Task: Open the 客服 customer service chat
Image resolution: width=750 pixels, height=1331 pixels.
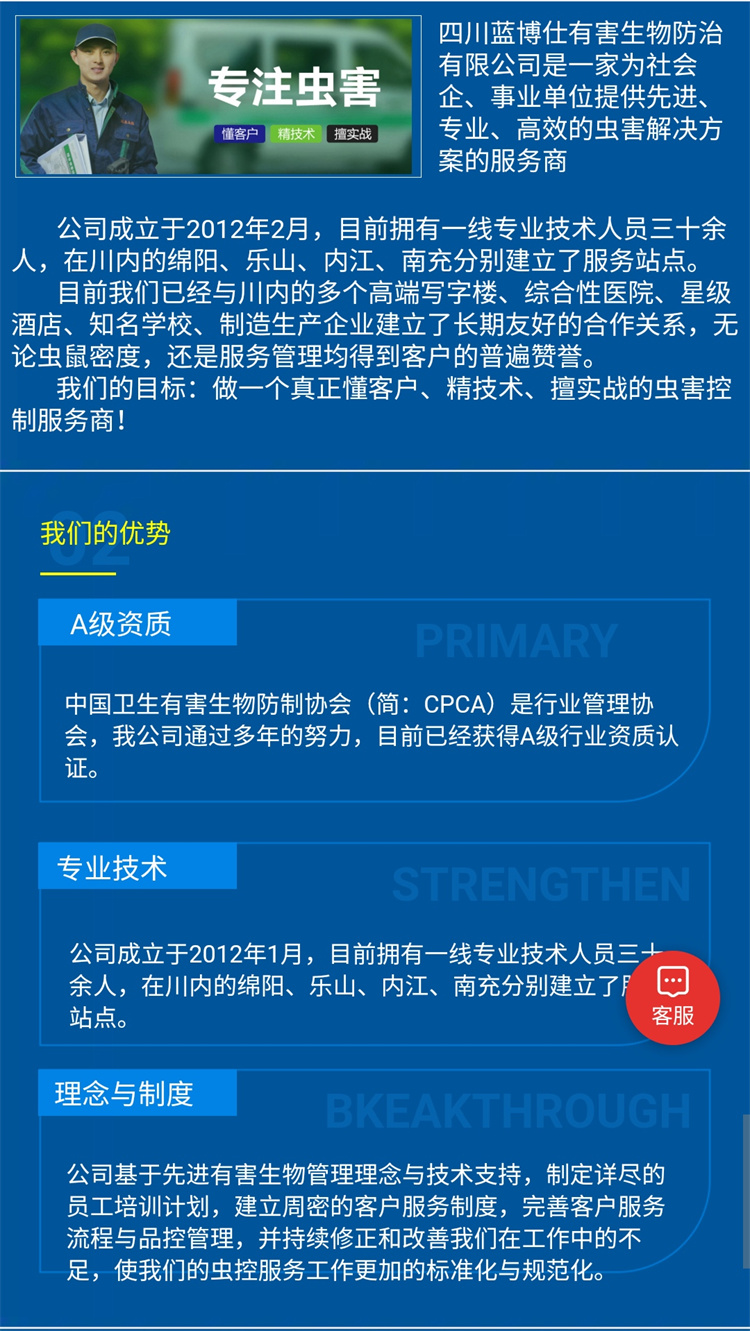Action: coord(672,997)
